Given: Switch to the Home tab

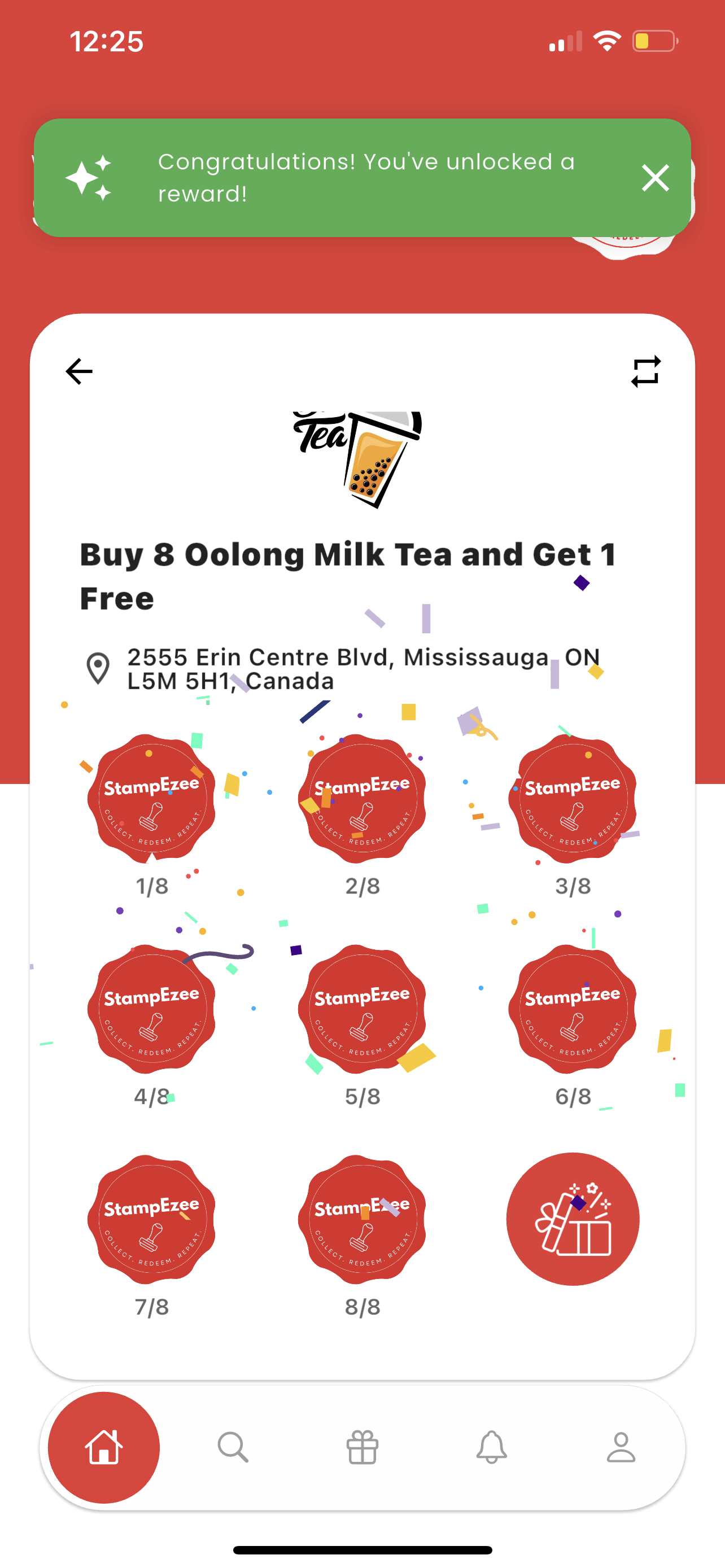Looking at the screenshot, I should pos(104,1447).
